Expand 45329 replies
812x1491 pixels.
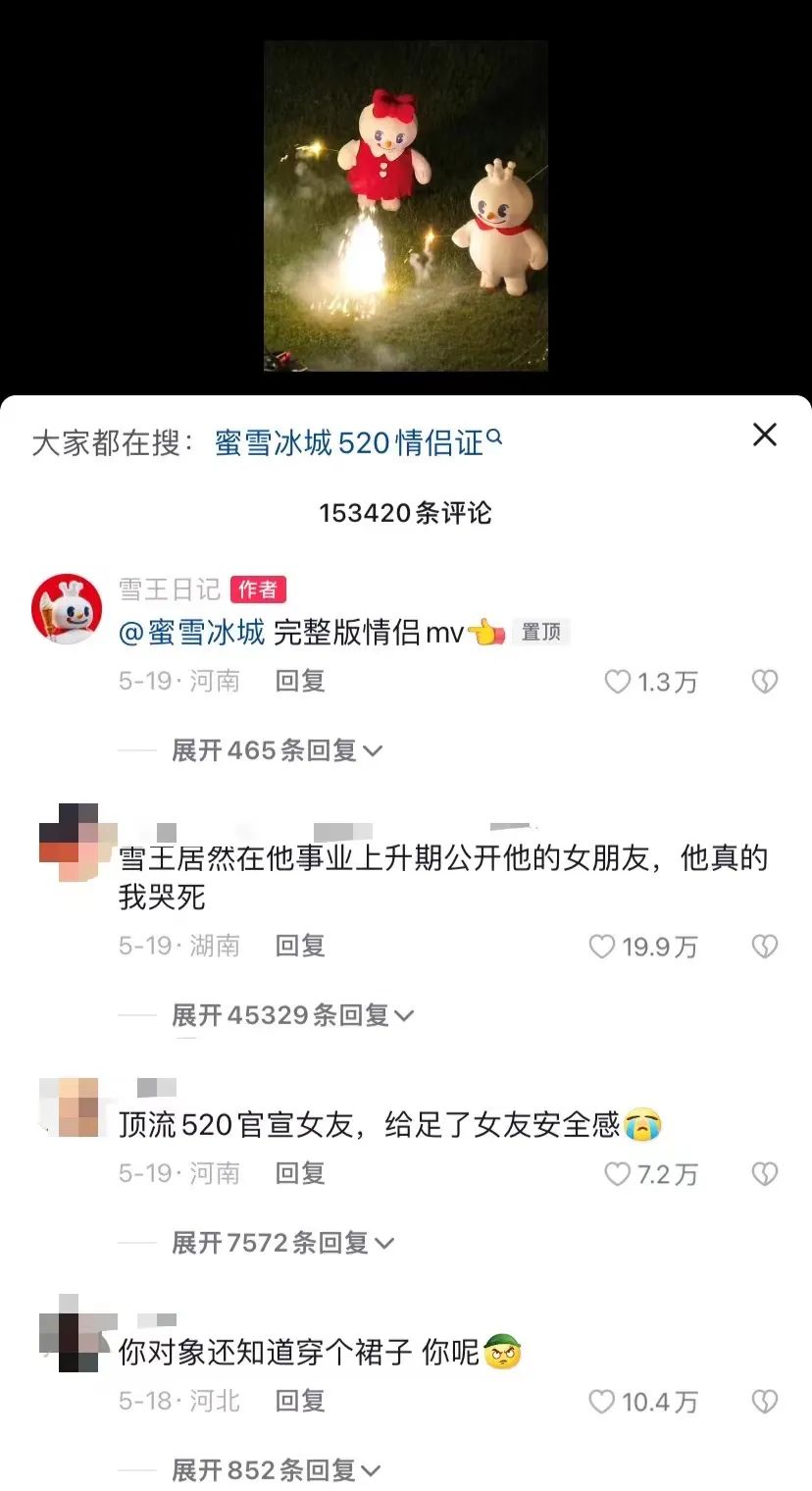(292, 1015)
